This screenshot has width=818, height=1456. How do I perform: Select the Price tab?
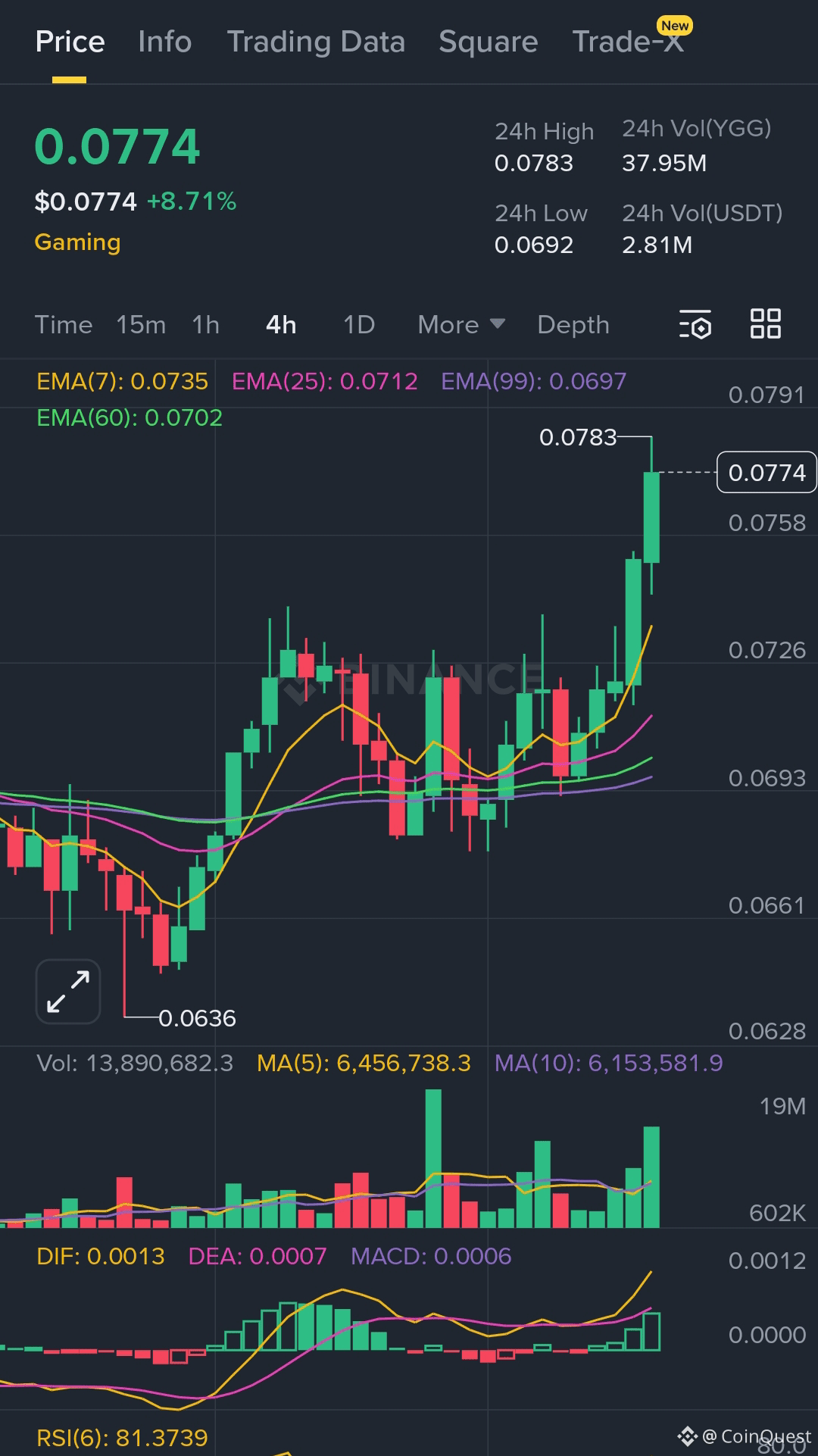point(70,42)
